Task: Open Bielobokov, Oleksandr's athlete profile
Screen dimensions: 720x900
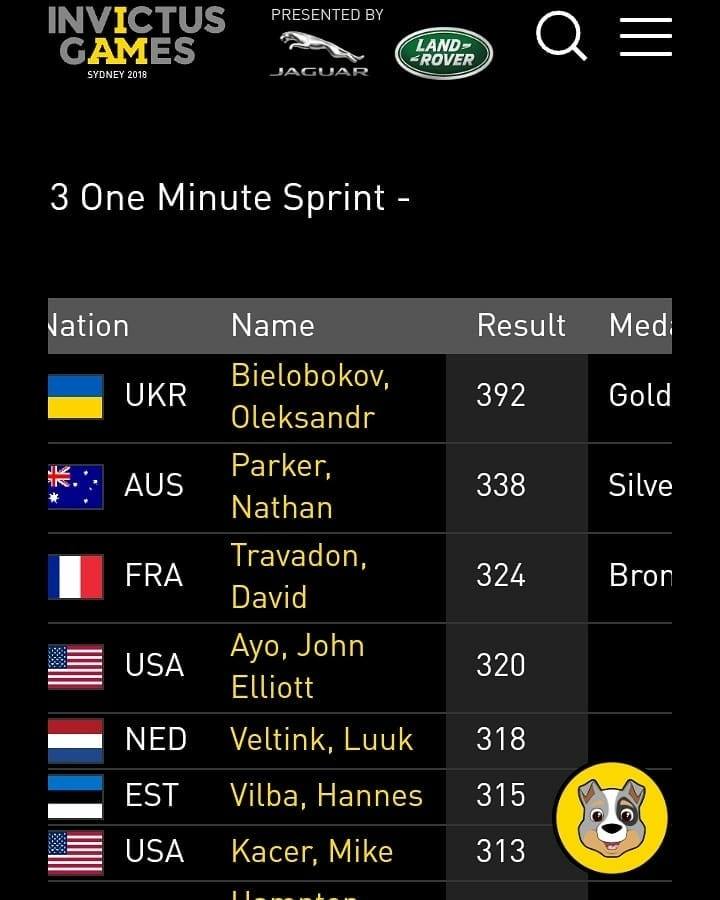Action: (x=310, y=396)
